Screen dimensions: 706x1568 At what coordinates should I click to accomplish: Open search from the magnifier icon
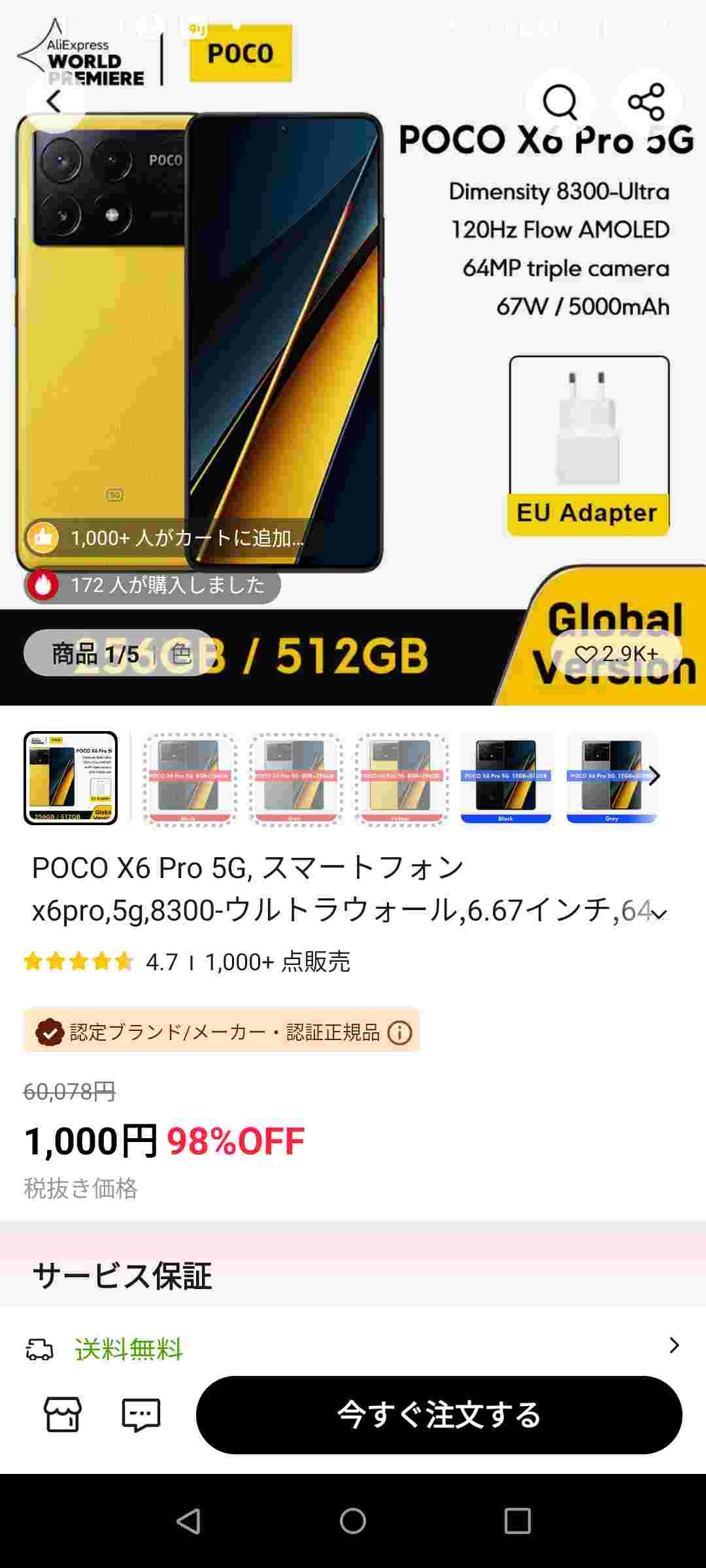[x=560, y=102]
